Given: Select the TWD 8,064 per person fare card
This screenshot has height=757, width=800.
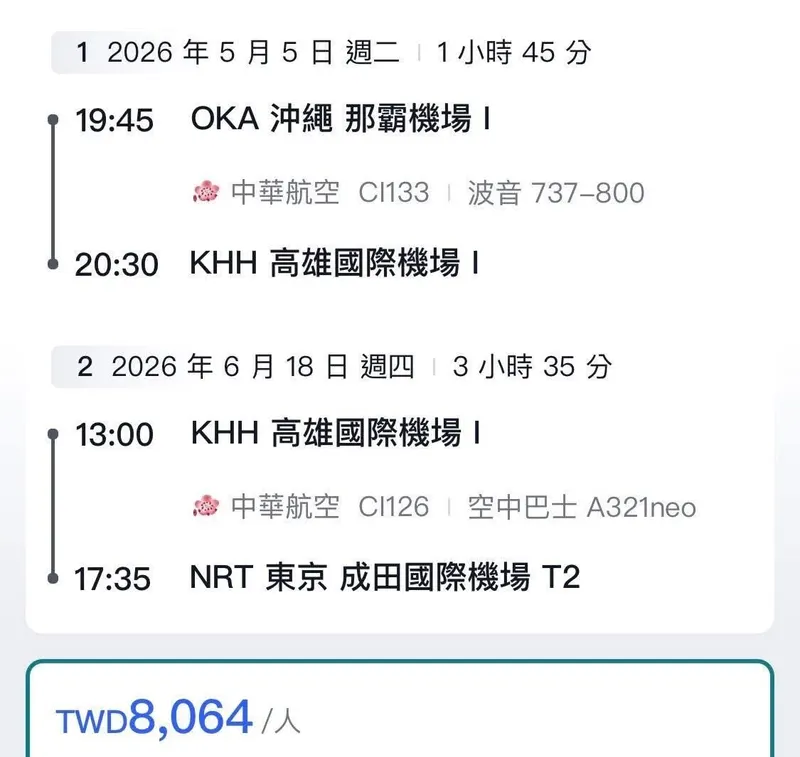Looking at the screenshot, I should click(398, 714).
